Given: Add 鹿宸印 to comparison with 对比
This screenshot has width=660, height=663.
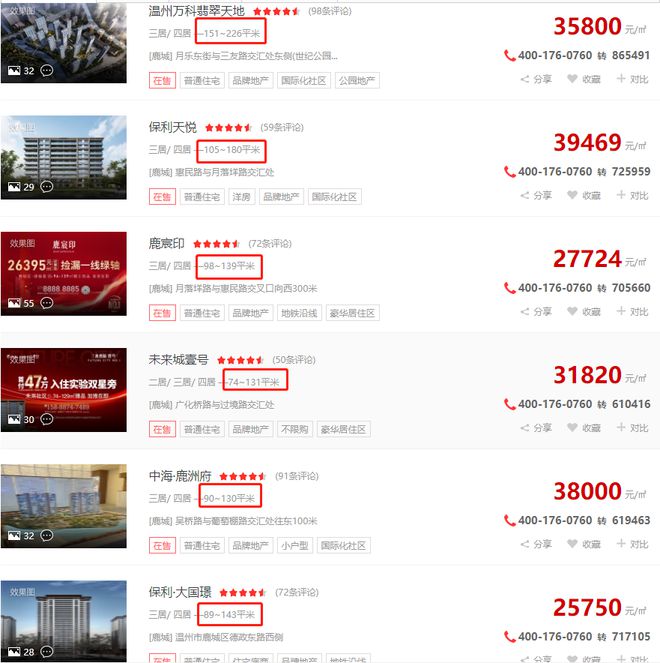Looking at the screenshot, I should coord(633,312).
